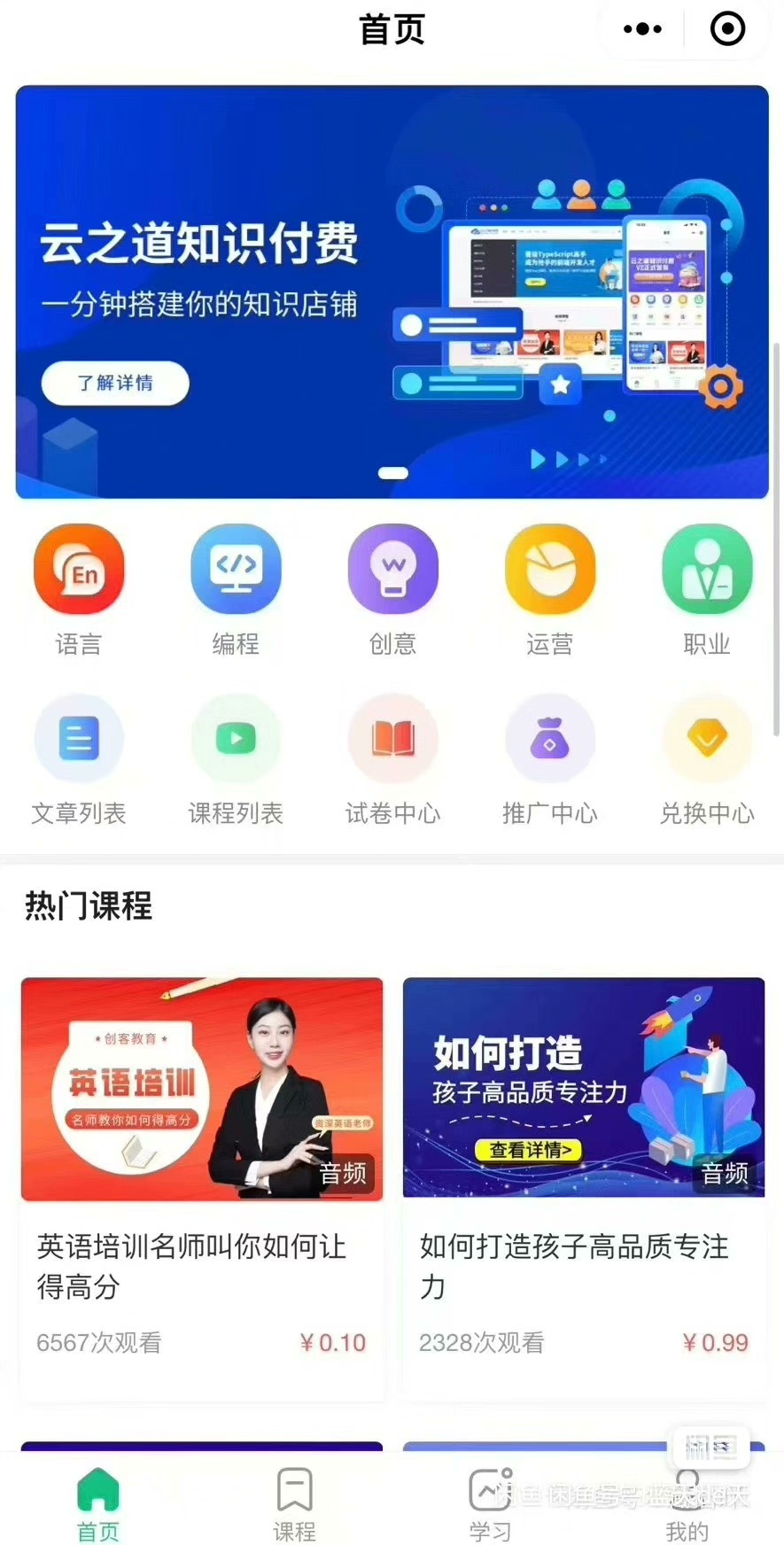This screenshot has height=1545, width=784.
Task: Switch to the 学习 tab
Action: (490, 1503)
